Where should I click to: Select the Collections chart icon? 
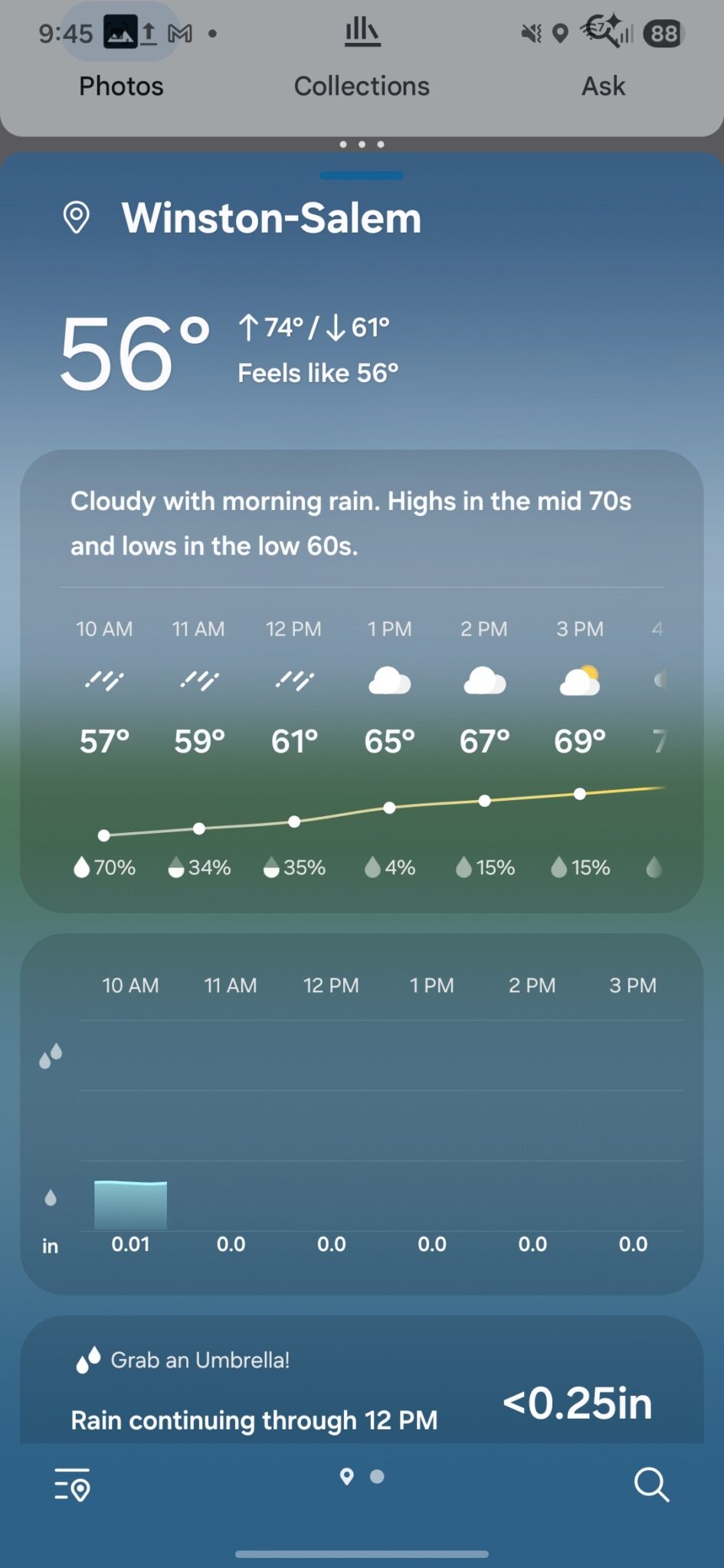tap(361, 32)
